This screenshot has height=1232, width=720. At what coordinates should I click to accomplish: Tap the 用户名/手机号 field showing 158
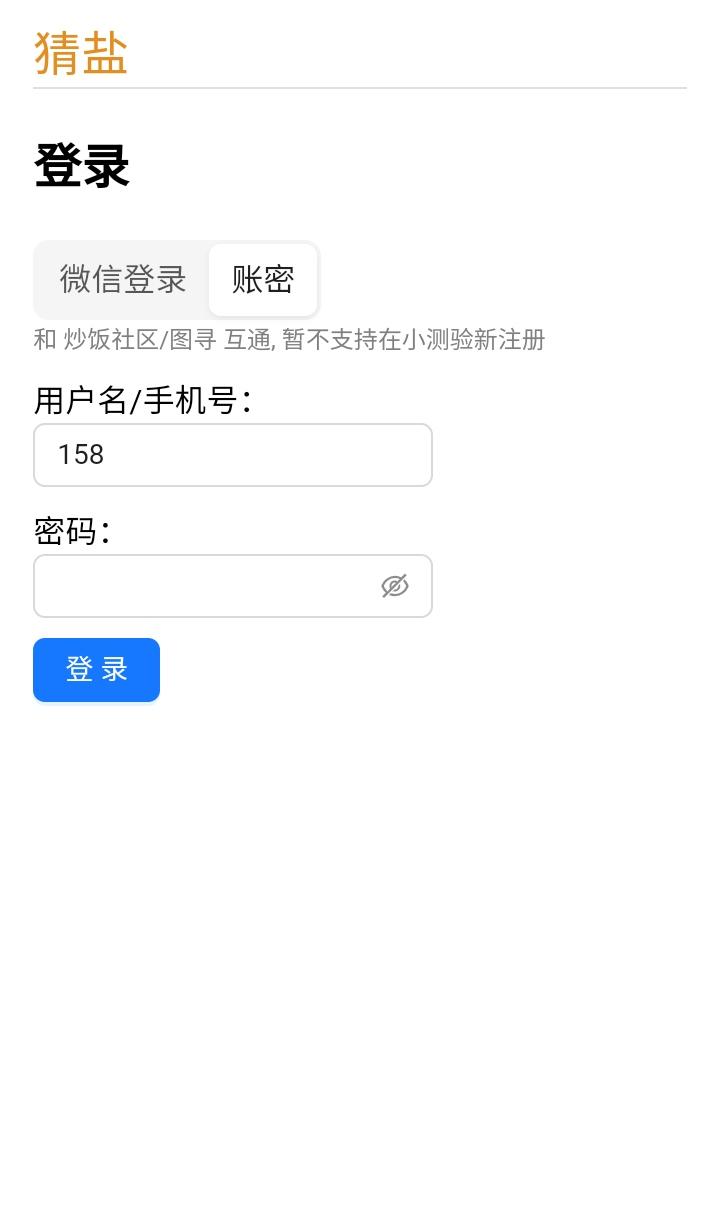233,455
